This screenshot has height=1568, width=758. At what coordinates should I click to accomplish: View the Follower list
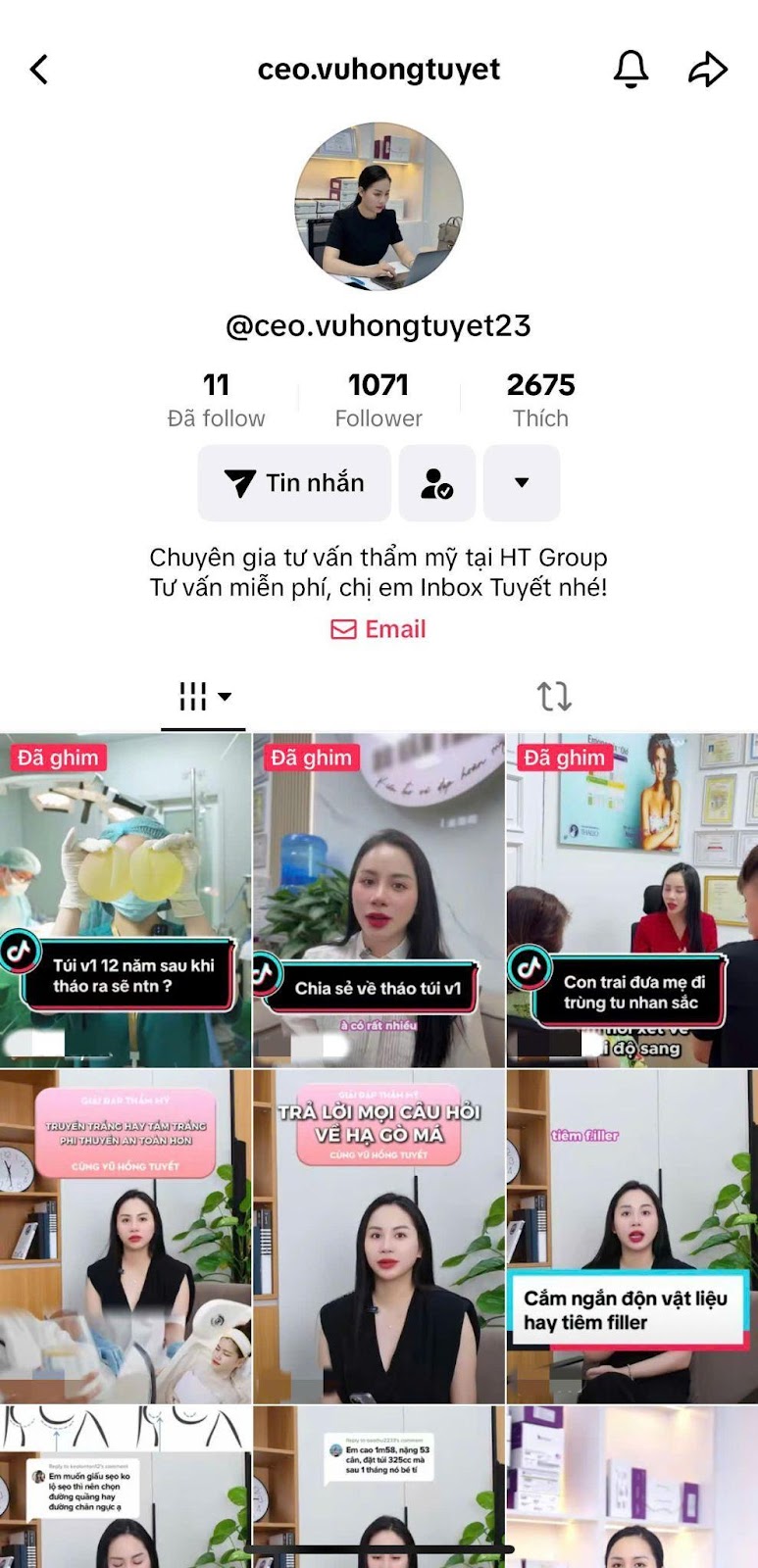click(379, 400)
